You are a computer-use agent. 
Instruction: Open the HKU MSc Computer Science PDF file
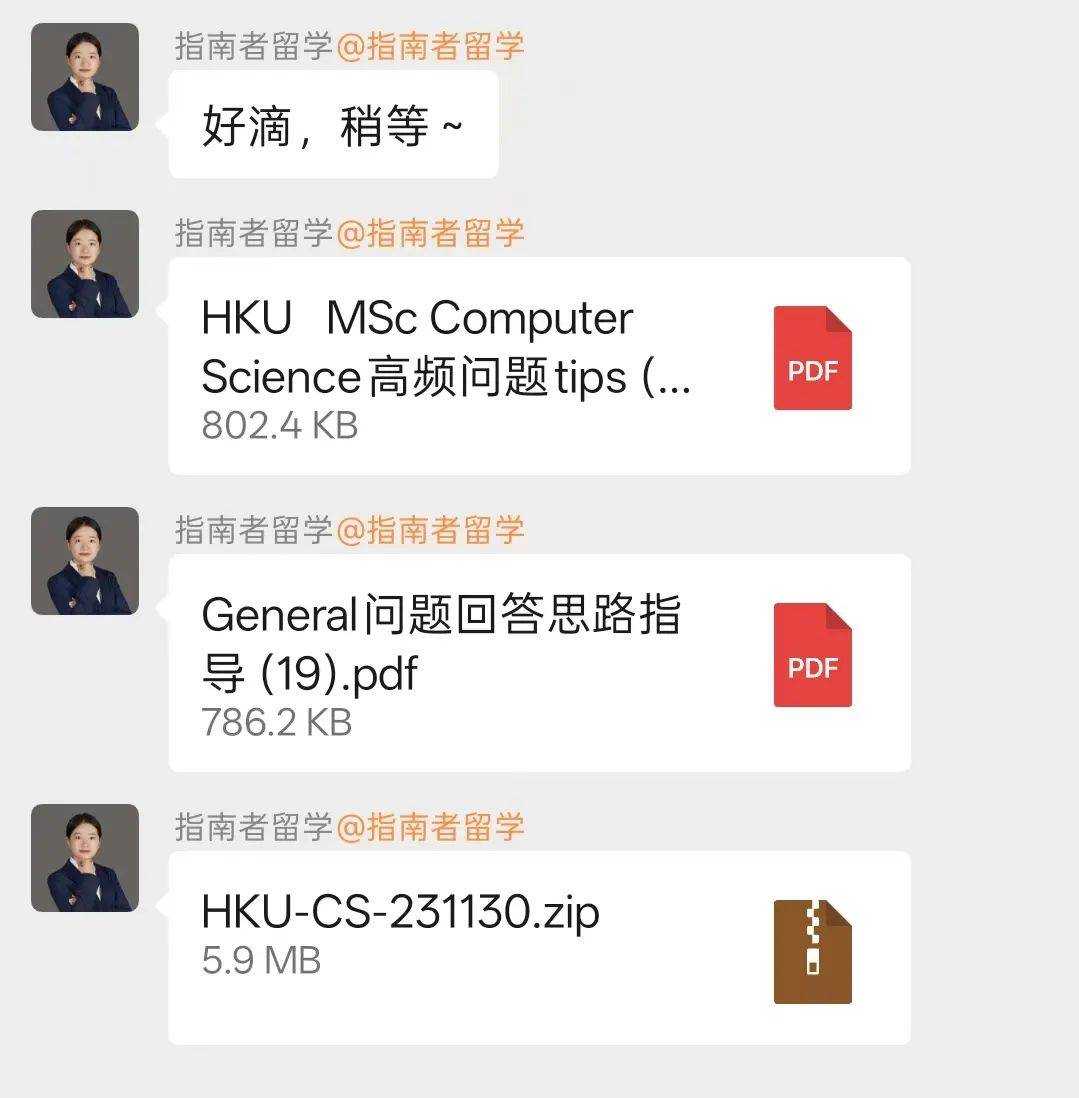[538, 366]
